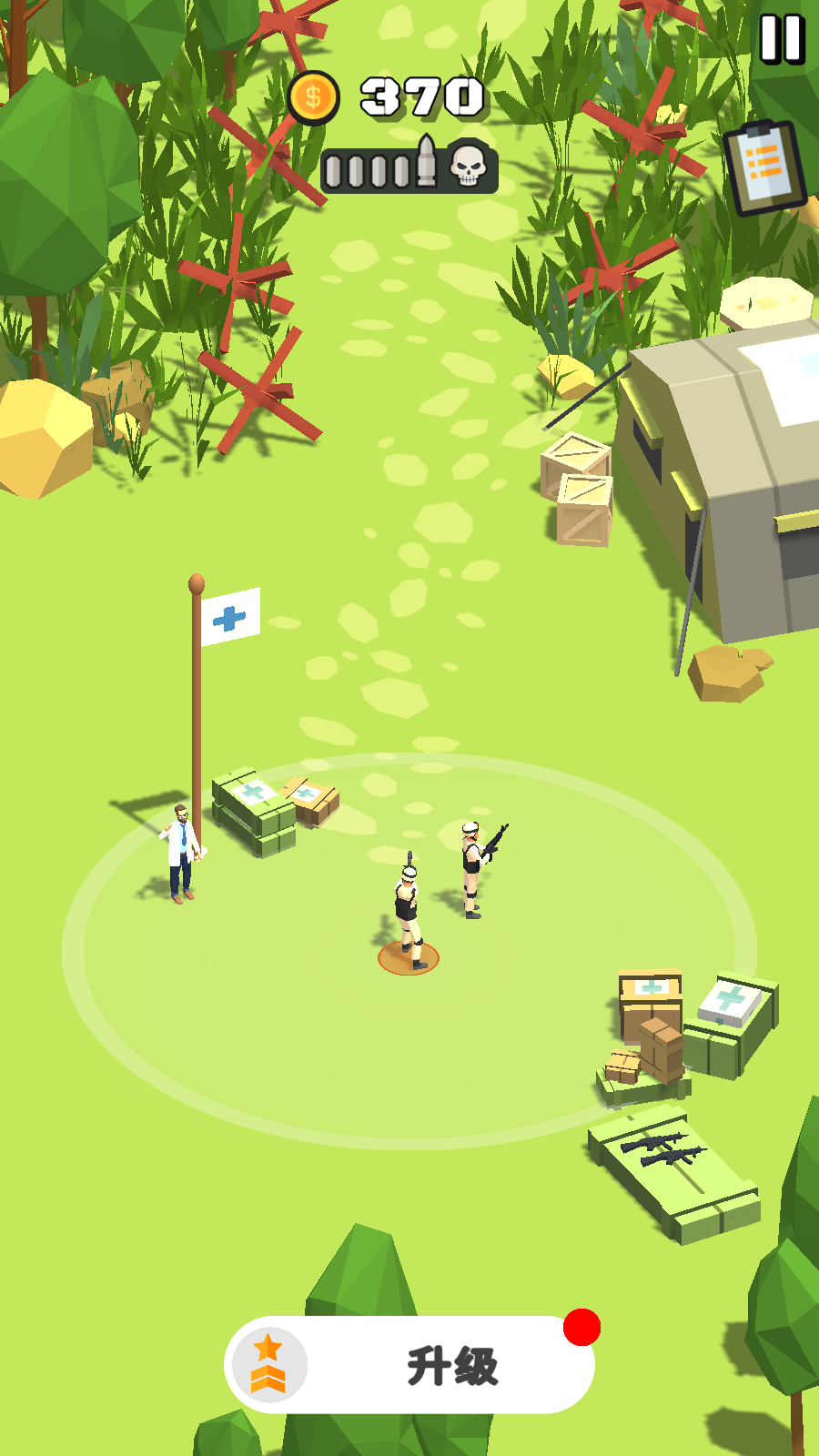Pause the game
This screenshot has width=819, height=1456.
[782, 38]
